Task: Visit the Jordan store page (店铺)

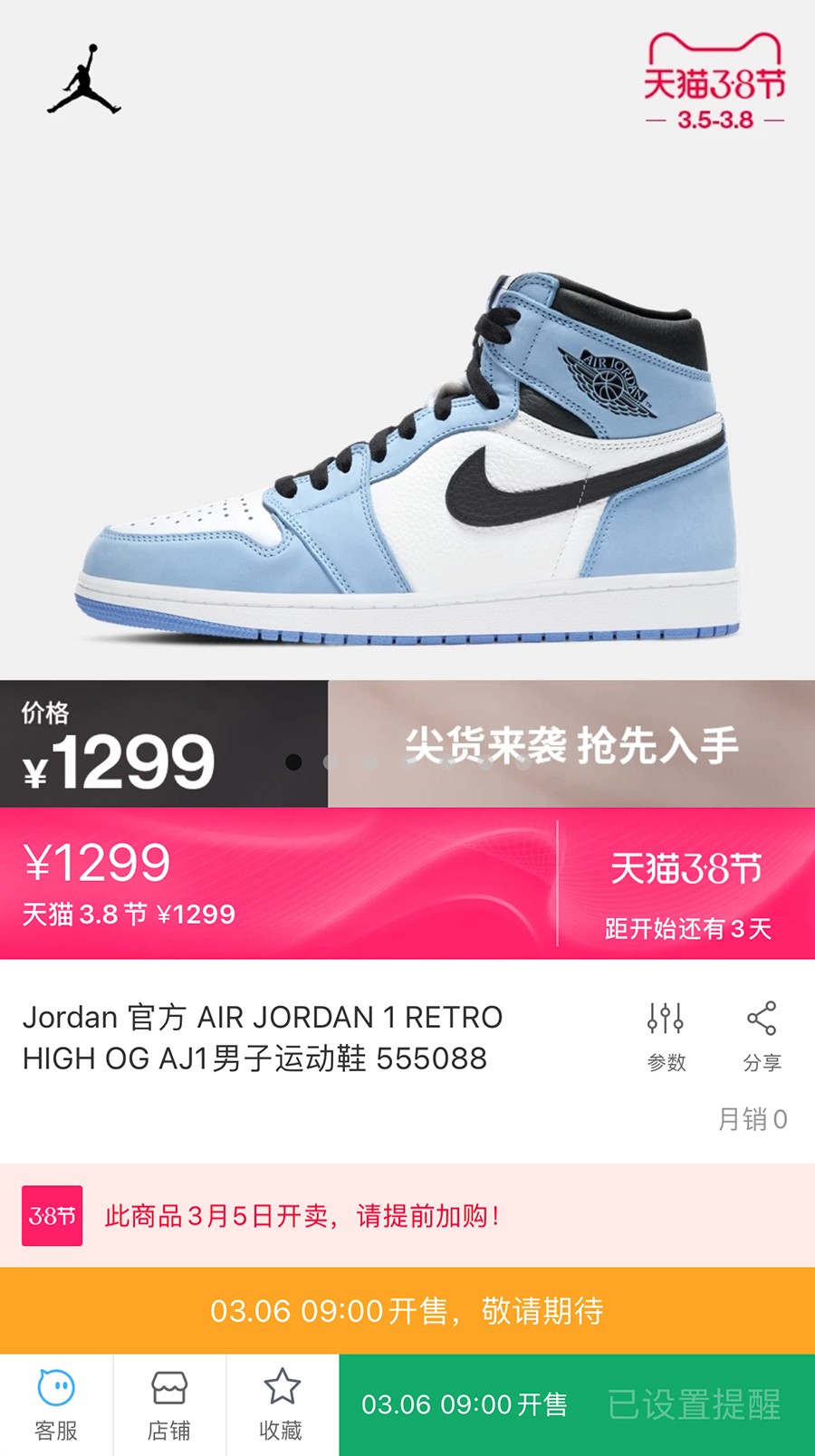Action: pos(169,1404)
